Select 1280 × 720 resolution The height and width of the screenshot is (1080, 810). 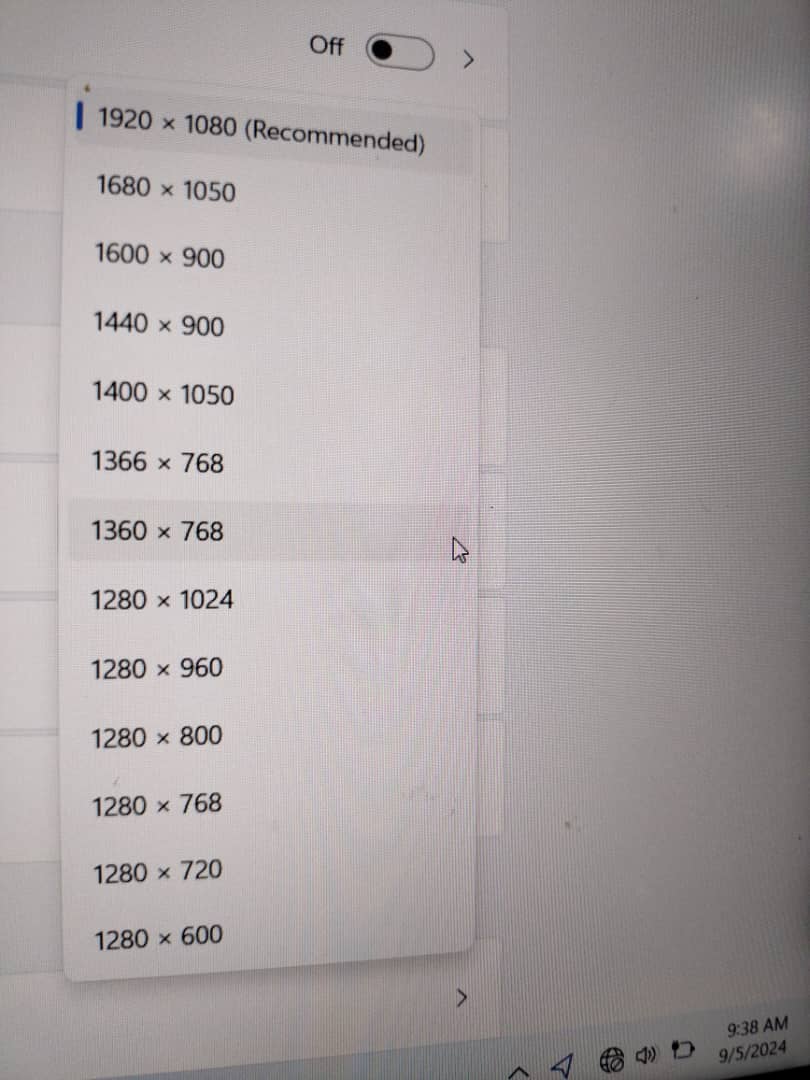click(158, 872)
